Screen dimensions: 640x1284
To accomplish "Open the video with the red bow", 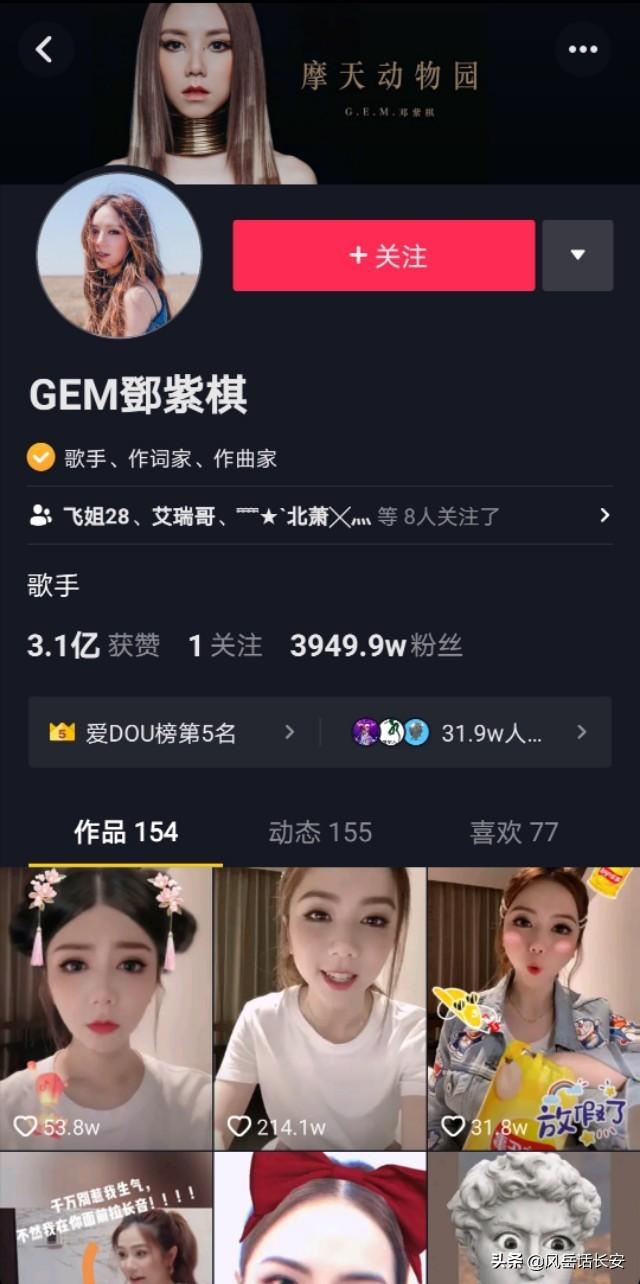I will point(320,1220).
